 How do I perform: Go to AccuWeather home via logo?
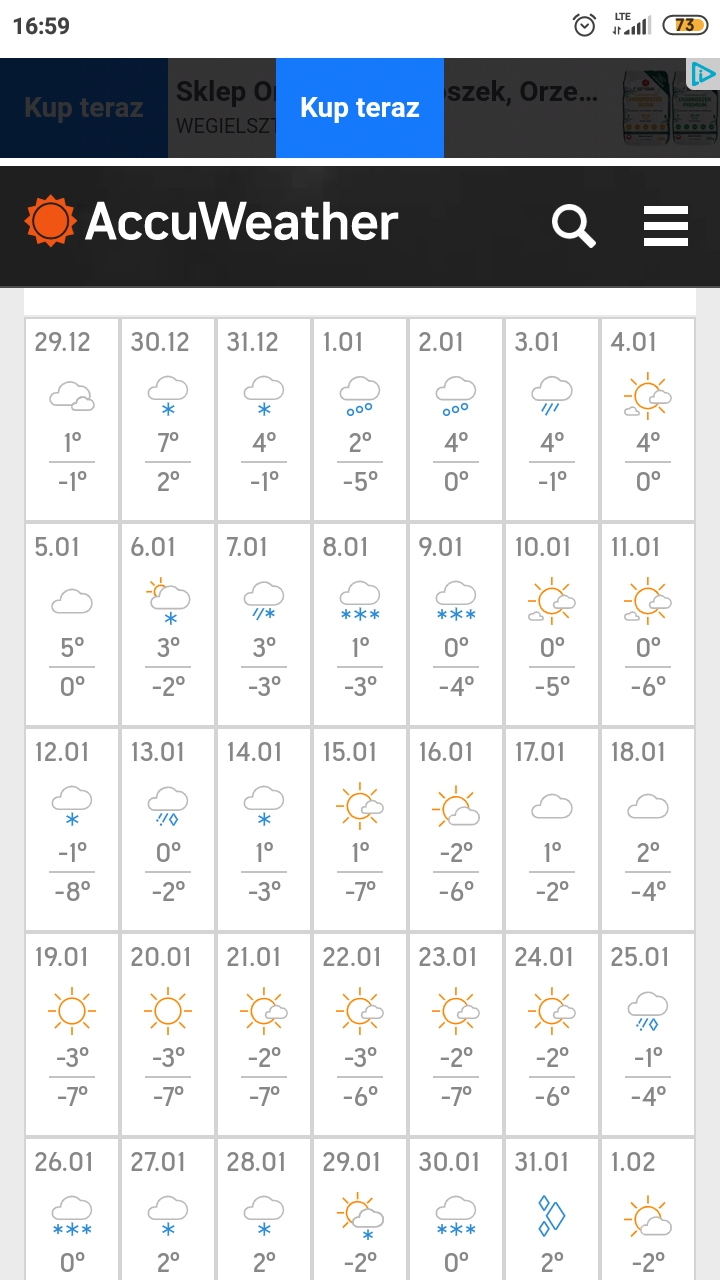click(212, 222)
